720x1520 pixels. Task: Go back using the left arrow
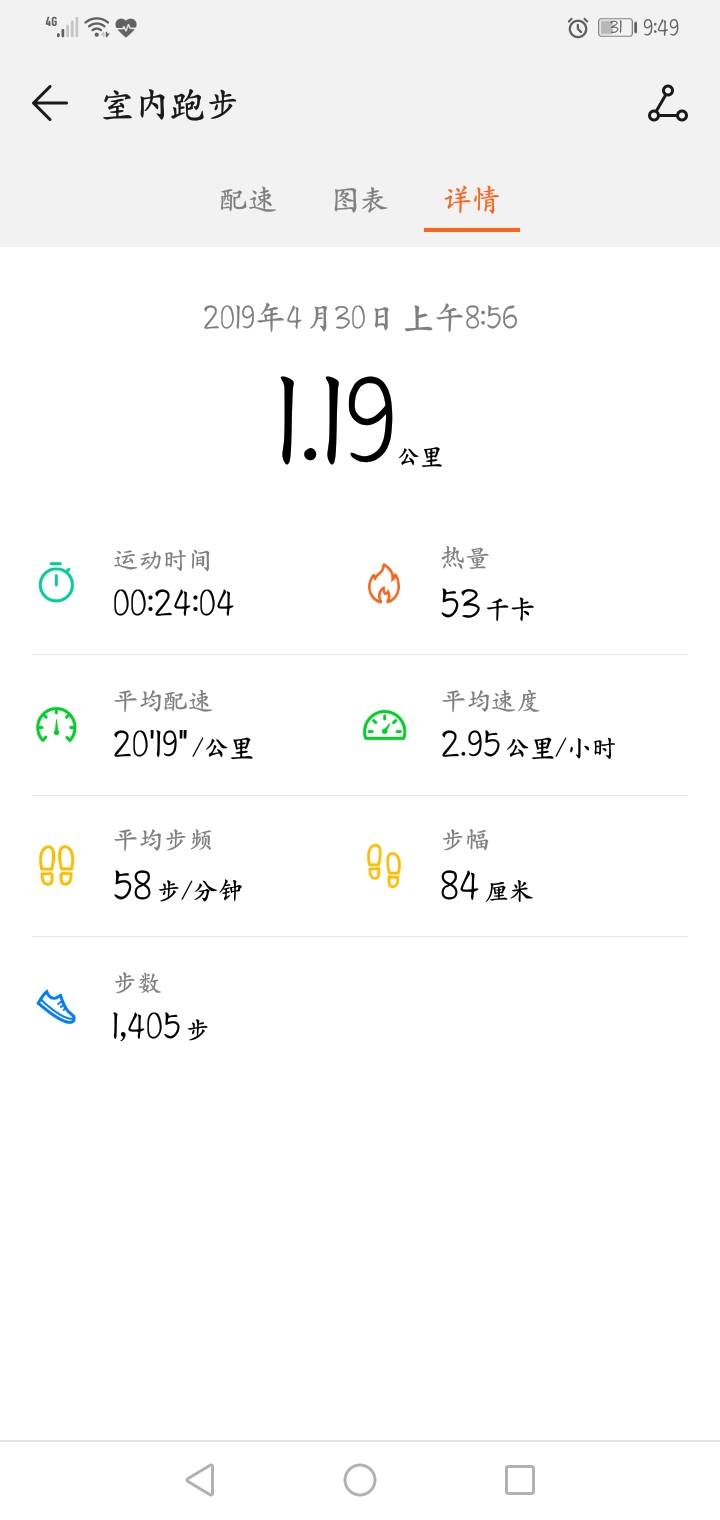(x=47, y=103)
